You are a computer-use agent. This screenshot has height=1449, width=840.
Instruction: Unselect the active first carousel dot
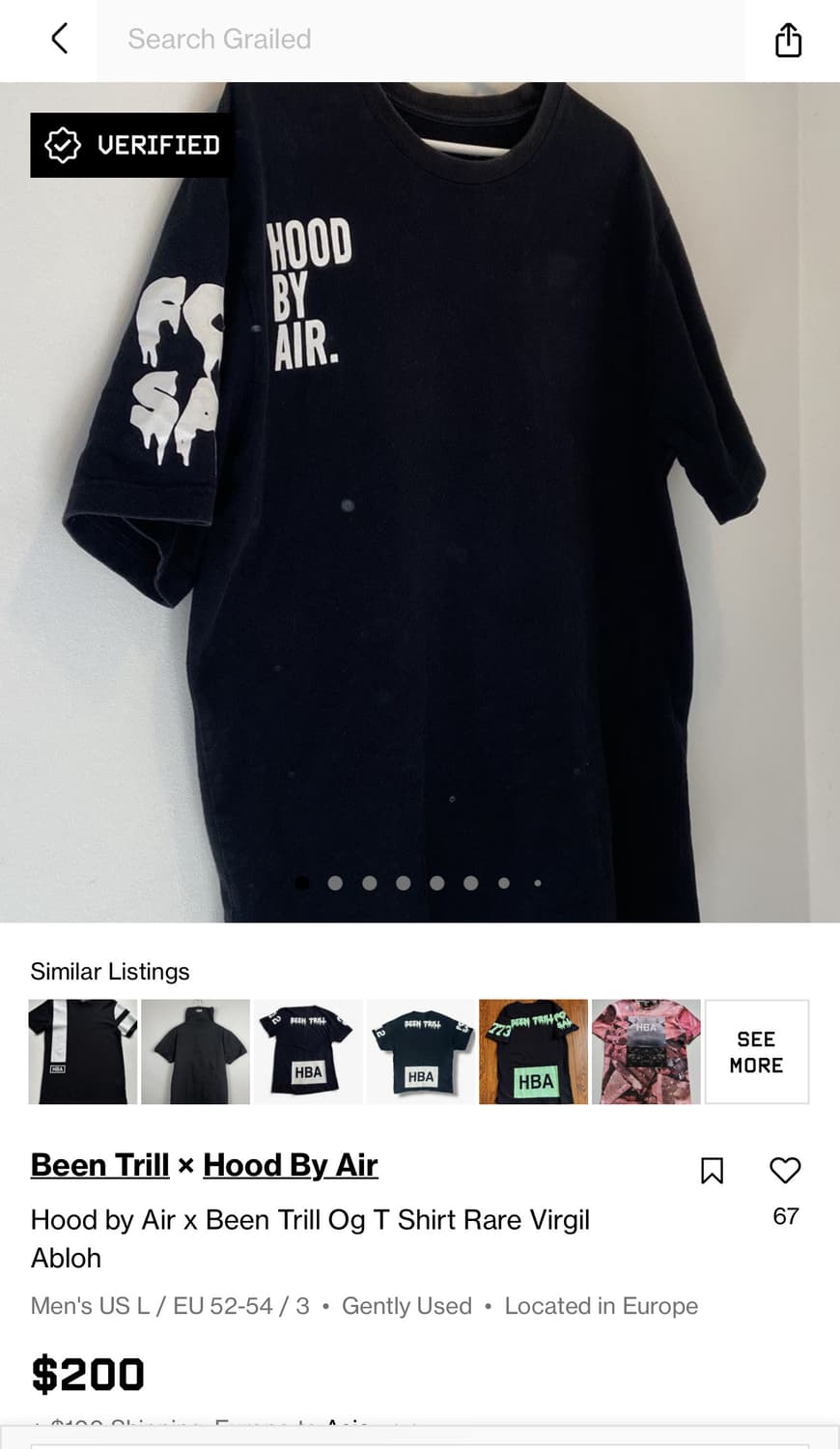point(301,882)
